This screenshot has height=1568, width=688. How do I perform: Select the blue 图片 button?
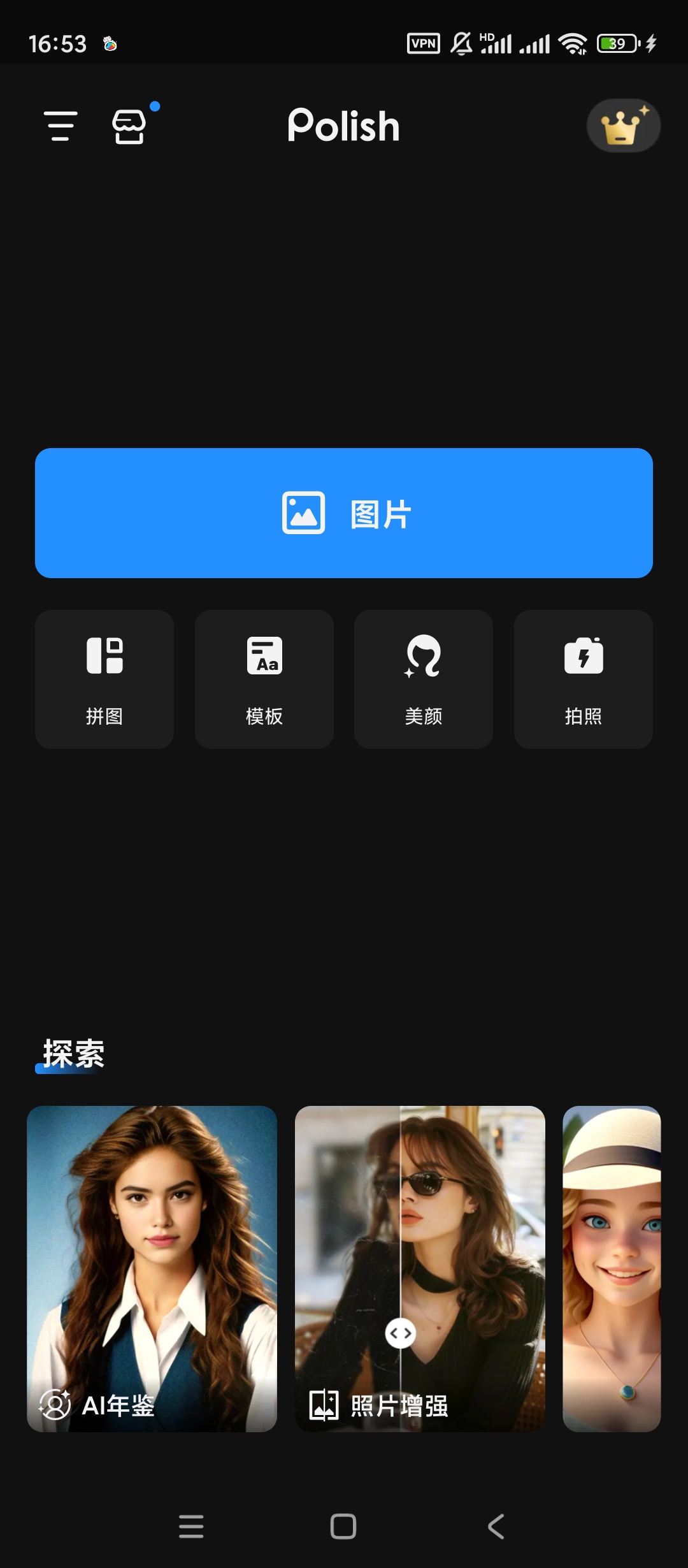pyautogui.click(x=344, y=513)
